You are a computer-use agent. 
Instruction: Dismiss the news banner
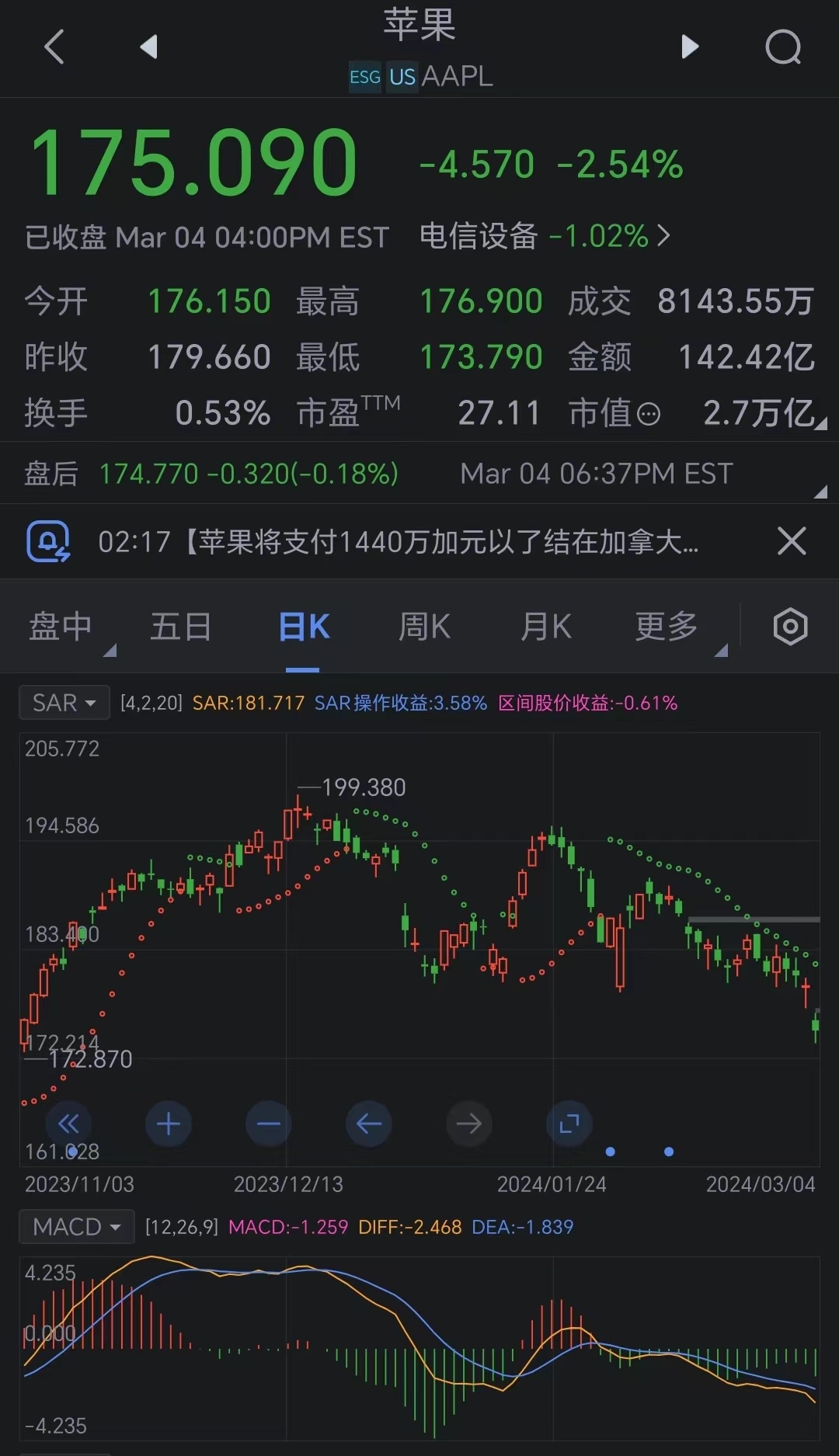coord(792,540)
